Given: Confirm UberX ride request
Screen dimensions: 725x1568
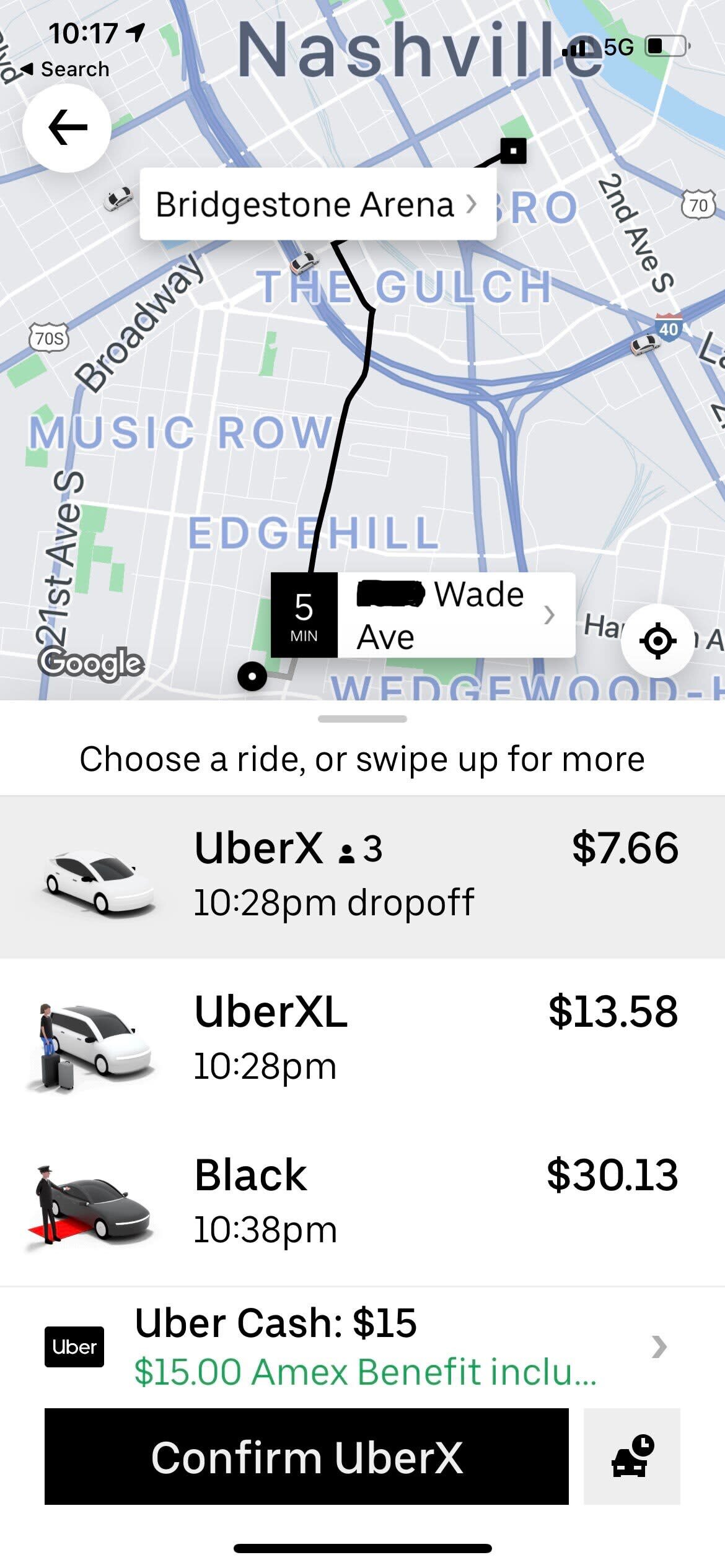Looking at the screenshot, I should [x=307, y=1457].
